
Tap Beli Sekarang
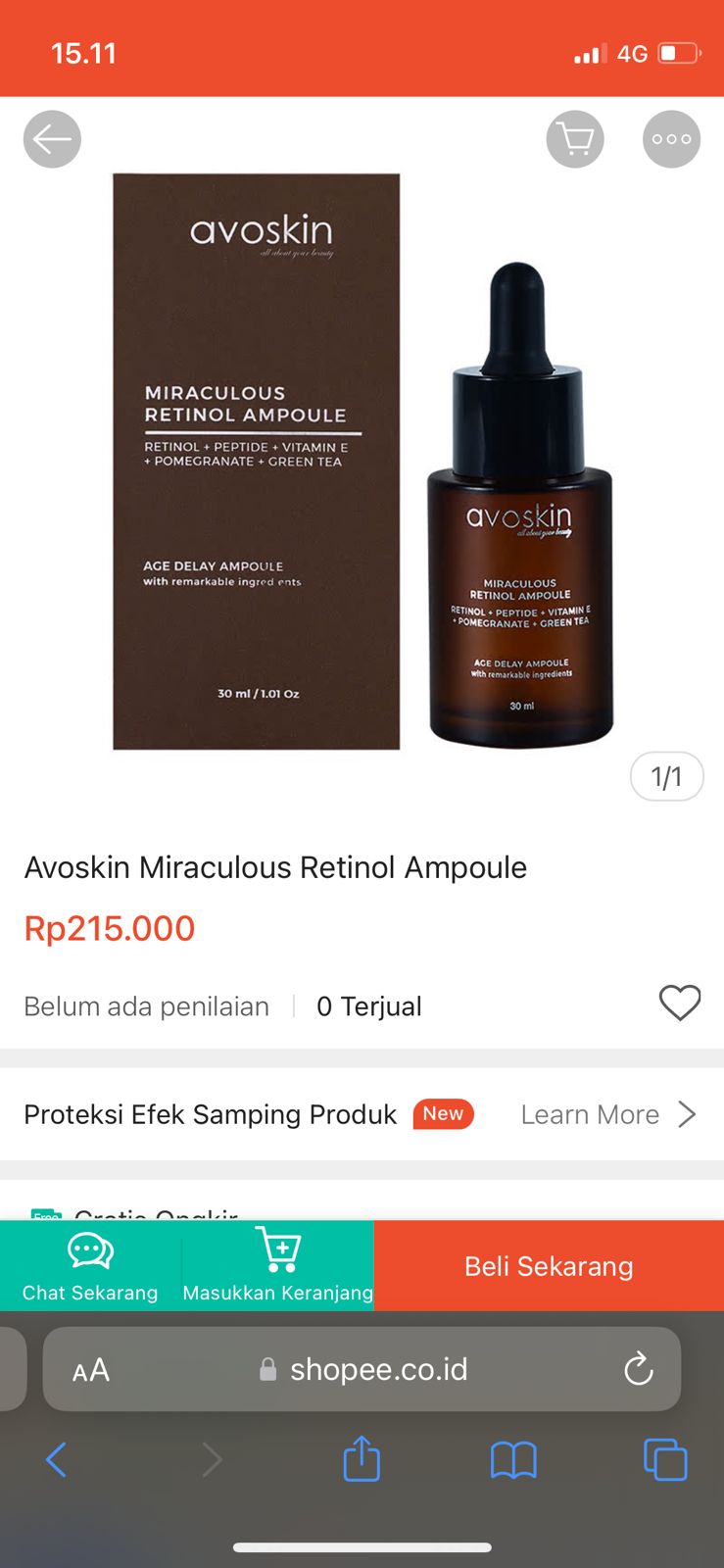point(549,1265)
